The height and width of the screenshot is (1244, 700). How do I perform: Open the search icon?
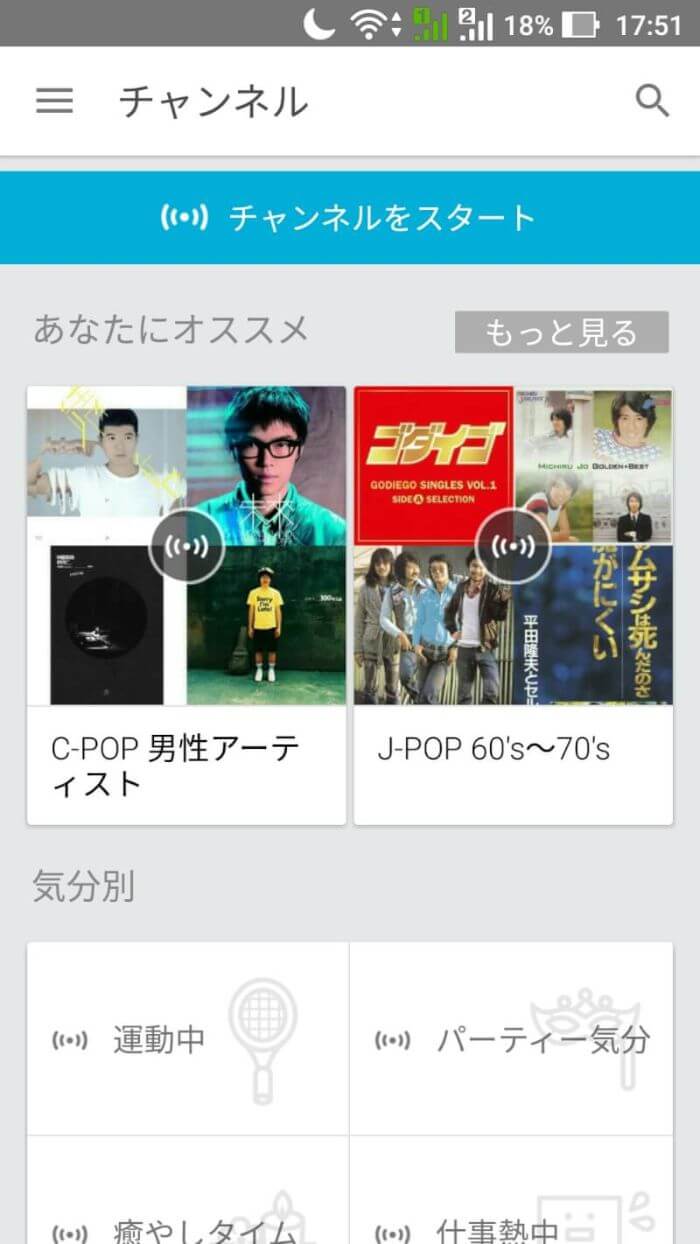point(652,101)
